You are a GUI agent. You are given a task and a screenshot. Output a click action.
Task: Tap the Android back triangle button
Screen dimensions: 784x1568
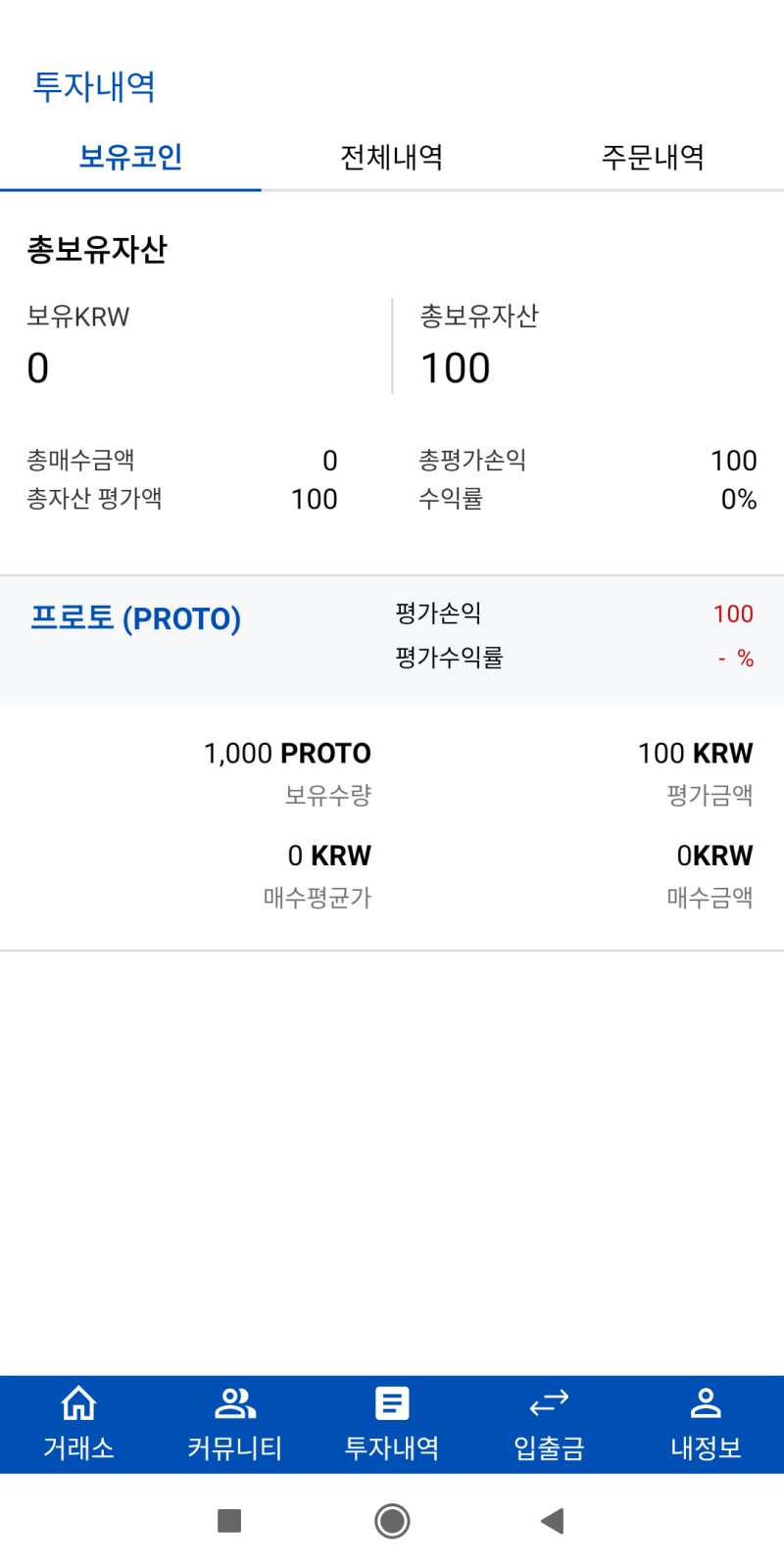tap(552, 1520)
